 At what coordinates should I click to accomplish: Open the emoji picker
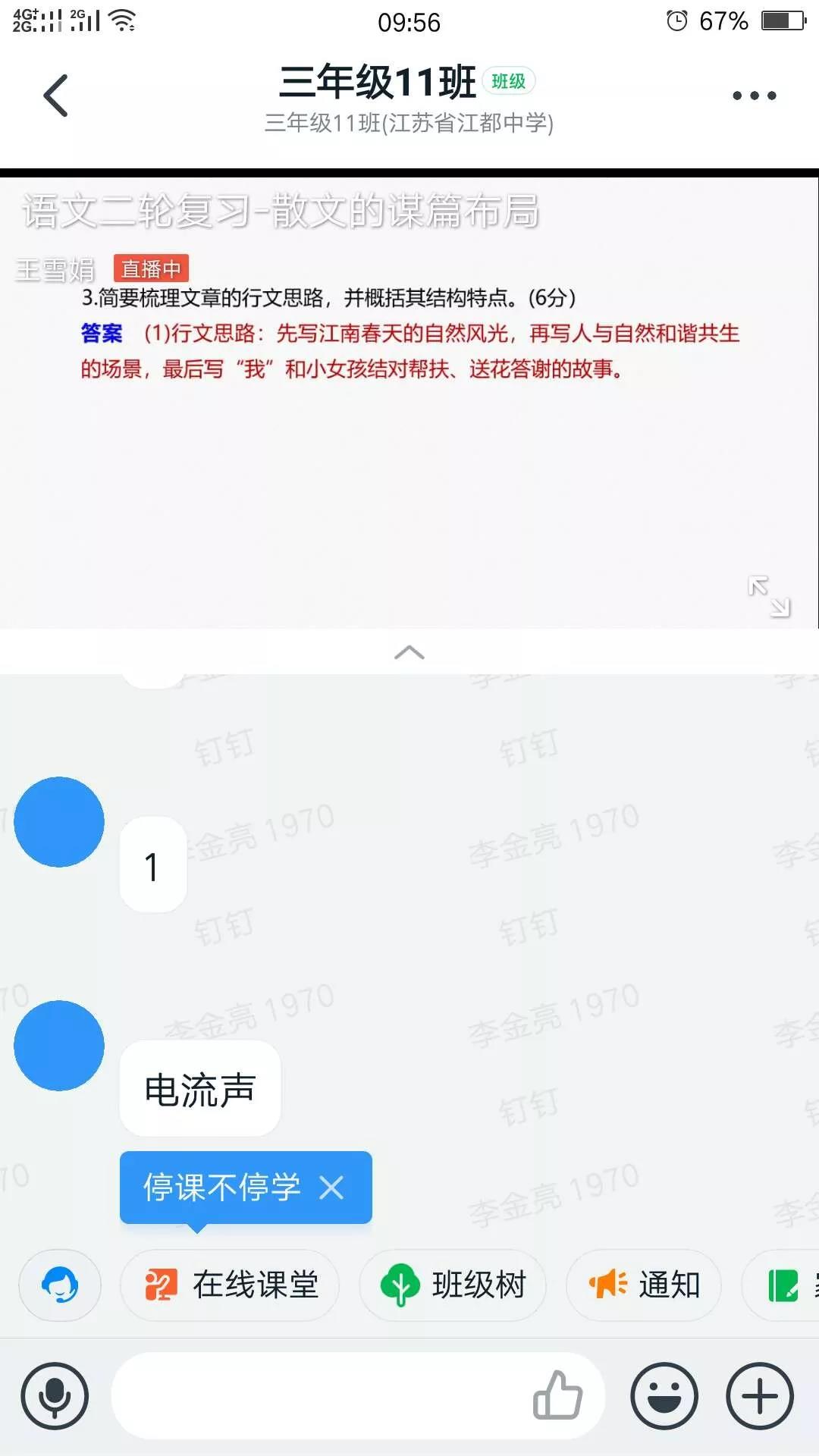pyautogui.click(x=664, y=1396)
